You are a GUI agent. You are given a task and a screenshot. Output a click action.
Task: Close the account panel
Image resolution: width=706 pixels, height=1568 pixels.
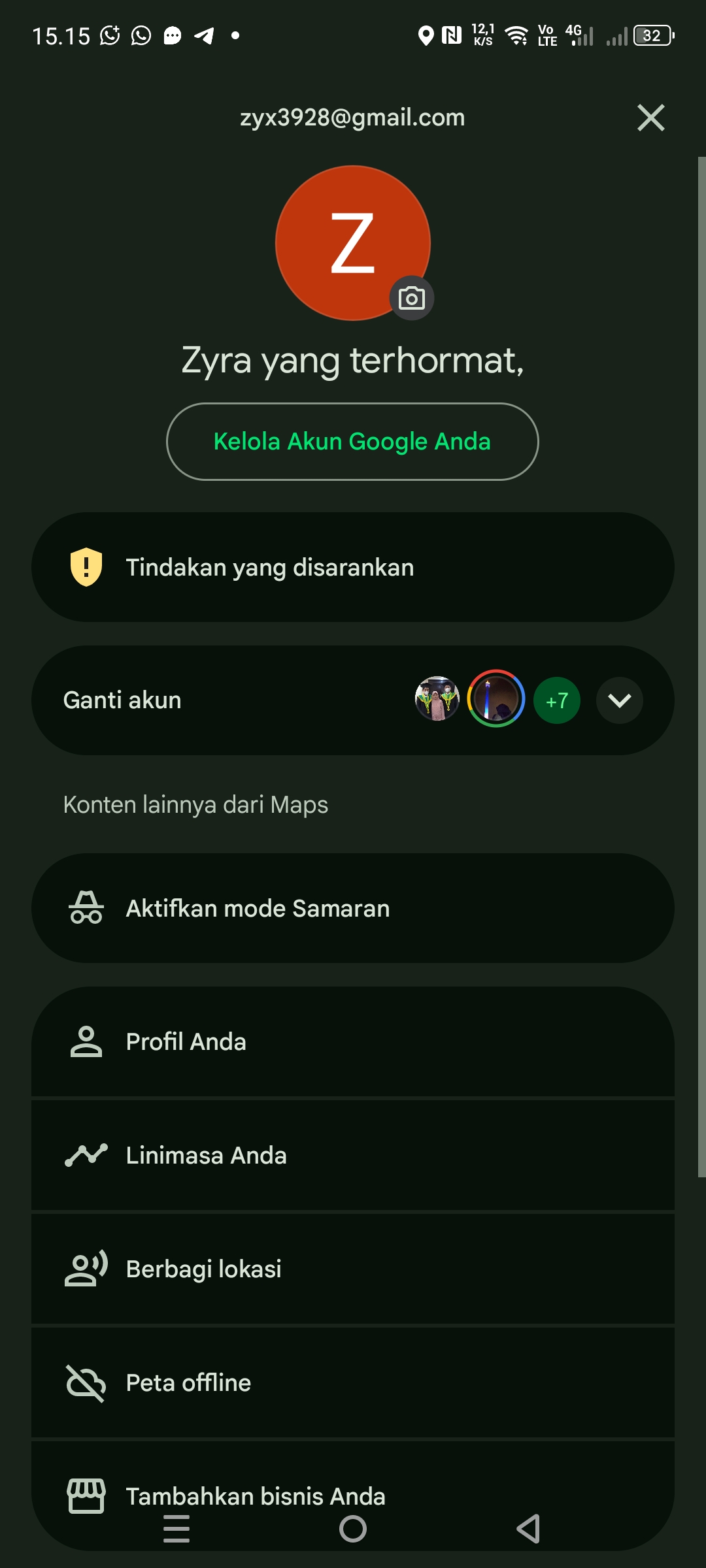650,118
